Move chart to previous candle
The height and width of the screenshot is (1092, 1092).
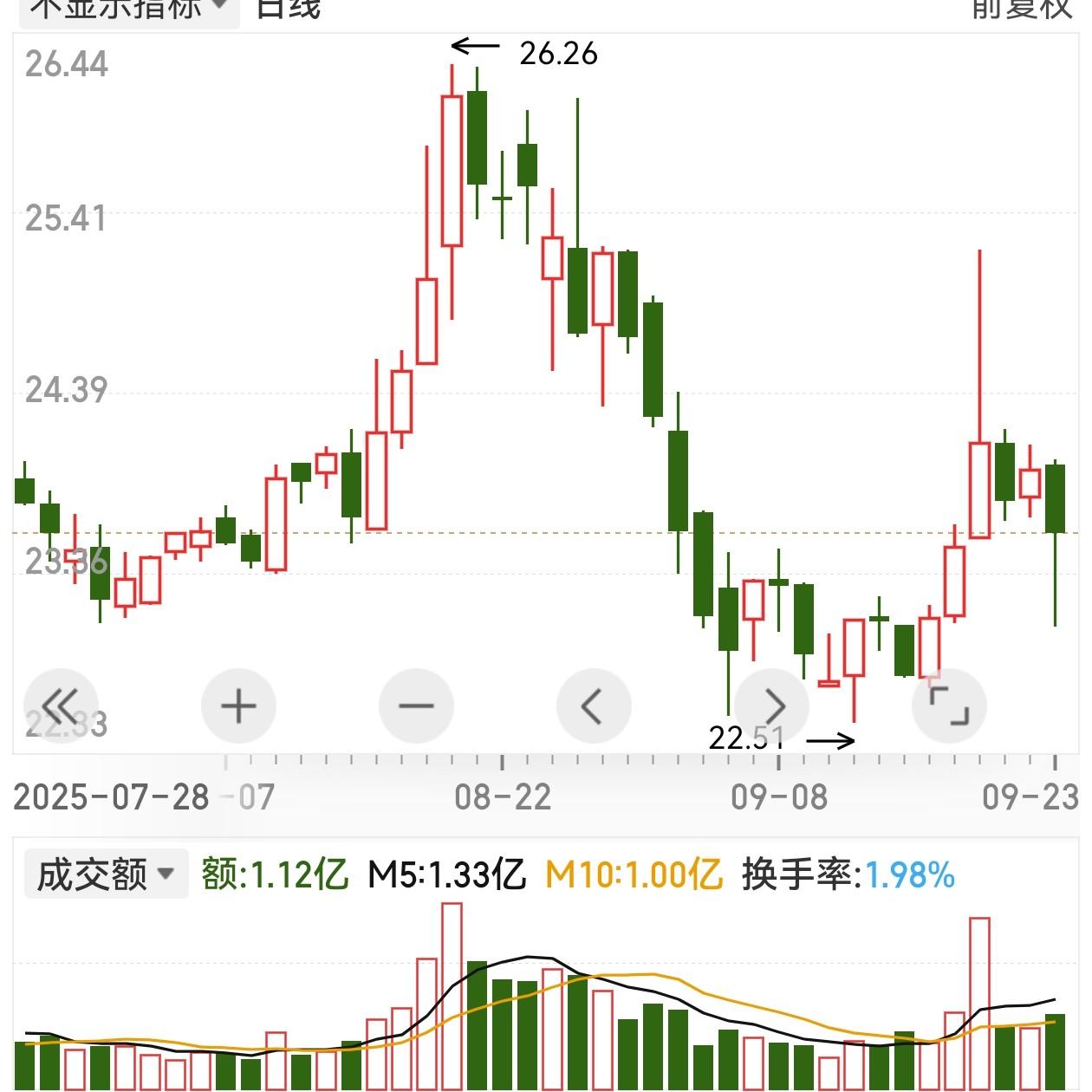click(x=594, y=706)
